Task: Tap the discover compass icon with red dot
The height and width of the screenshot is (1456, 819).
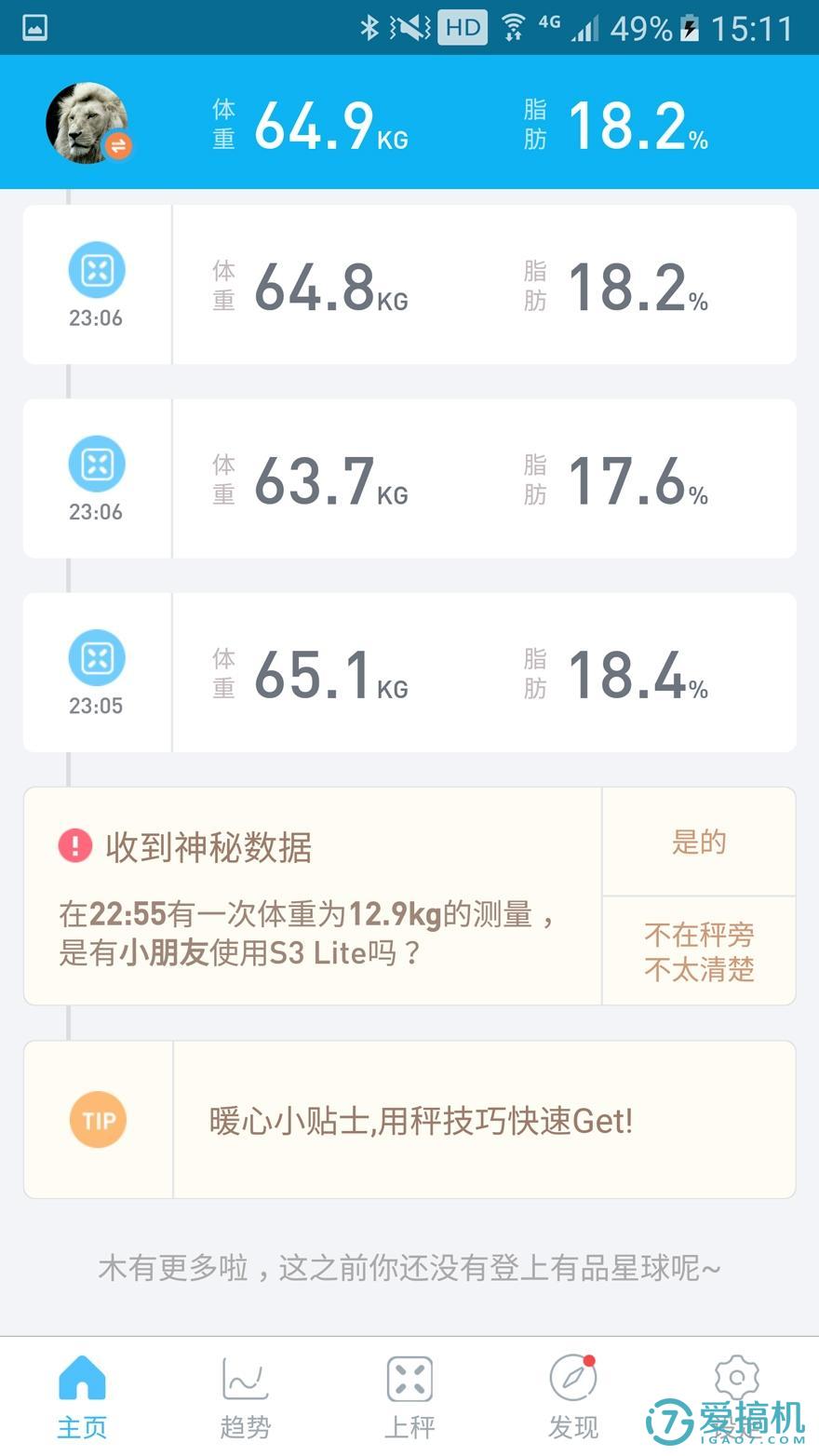Action: (573, 1375)
